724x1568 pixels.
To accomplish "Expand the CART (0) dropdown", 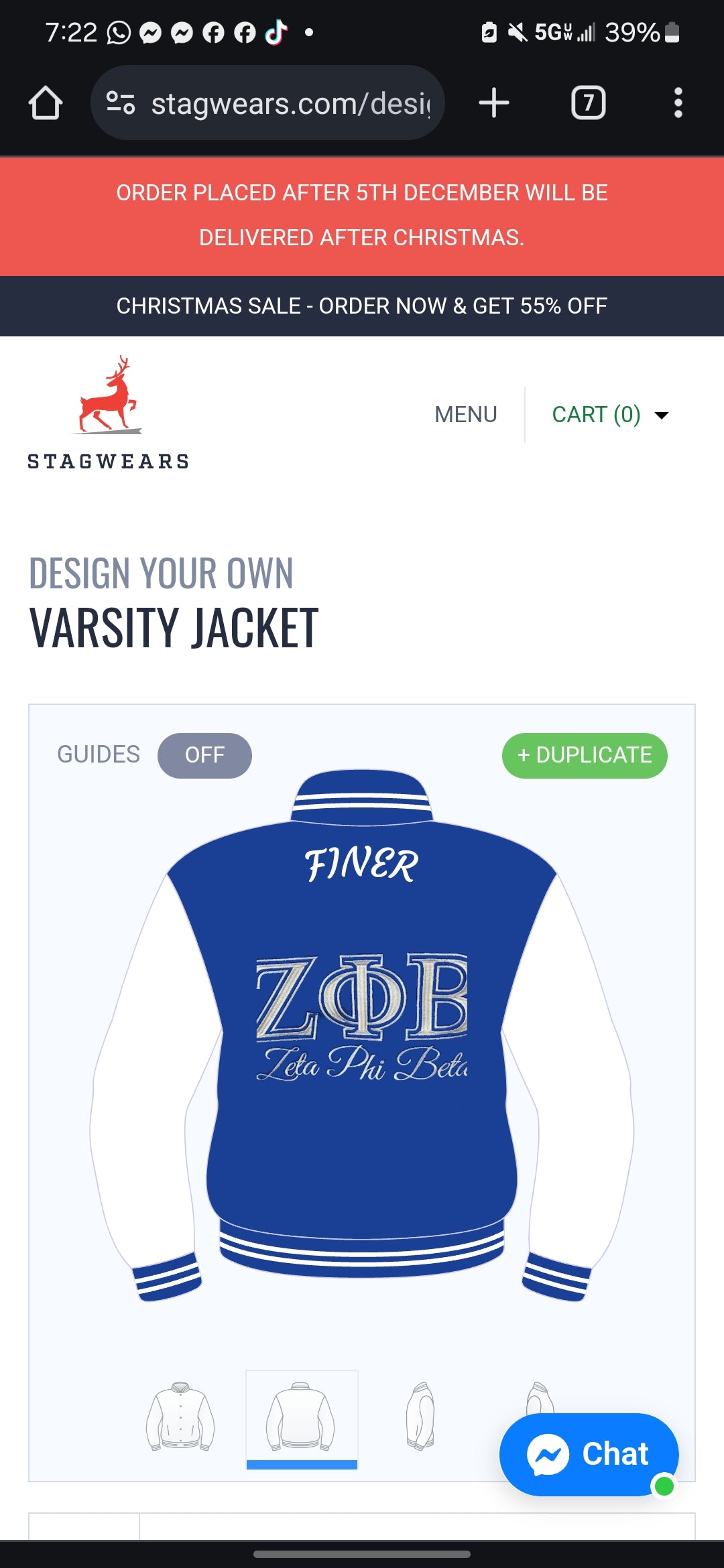I will pyautogui.click(x=609, y=415).
